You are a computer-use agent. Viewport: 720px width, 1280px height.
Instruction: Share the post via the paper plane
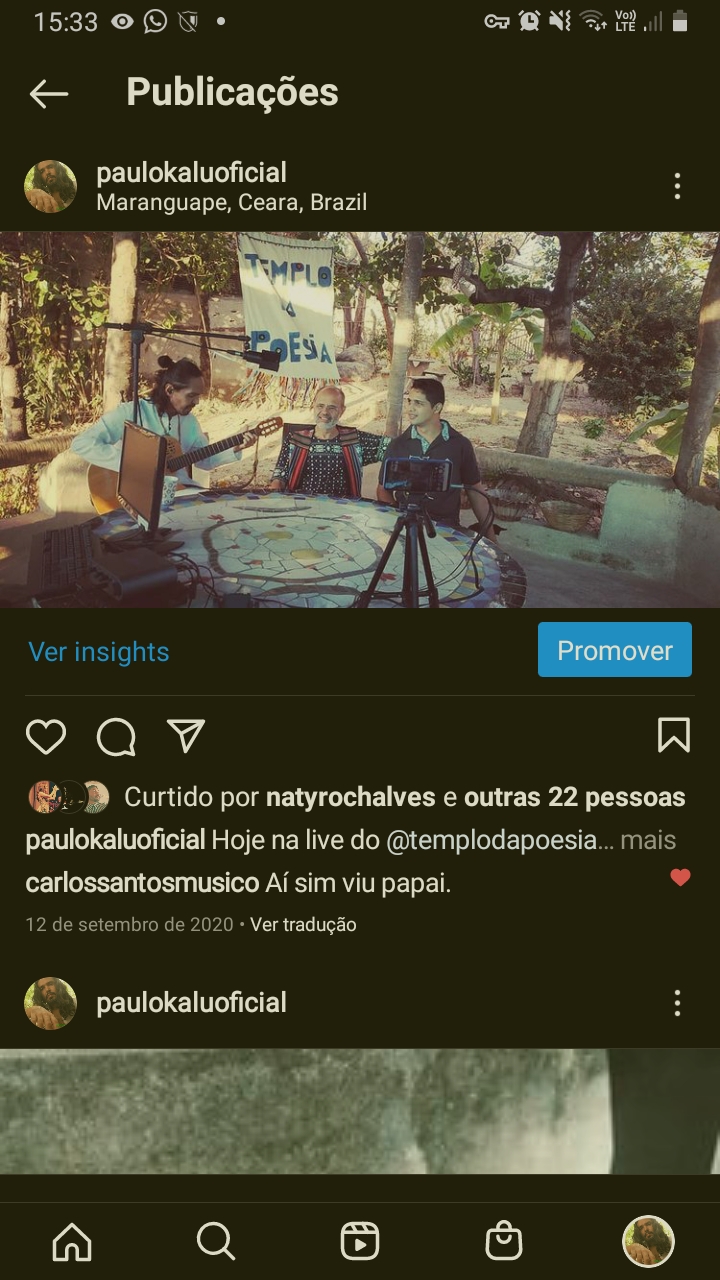click(x=186, y=736)
